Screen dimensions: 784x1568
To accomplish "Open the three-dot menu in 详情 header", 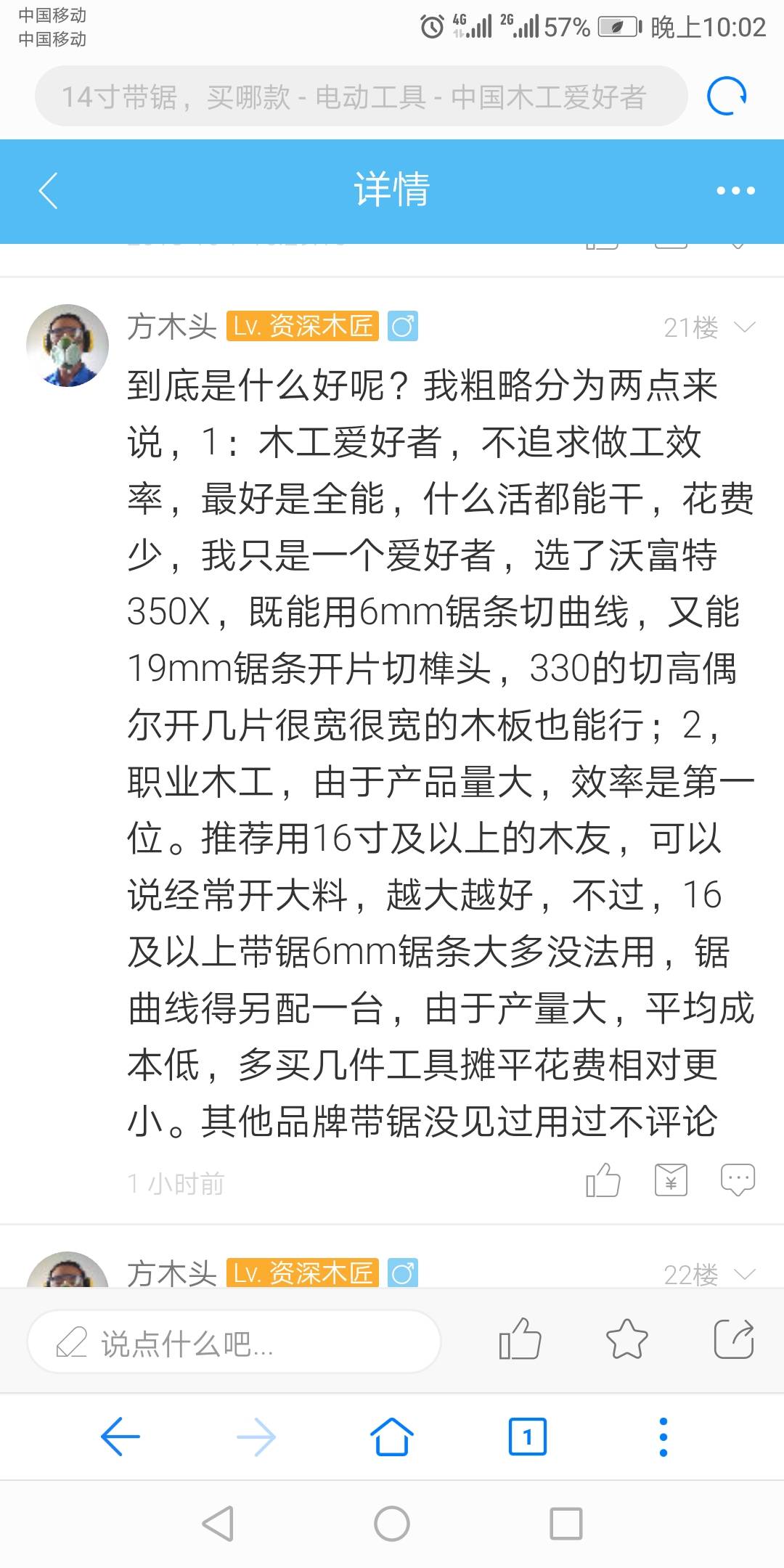I will pos(735,191).
